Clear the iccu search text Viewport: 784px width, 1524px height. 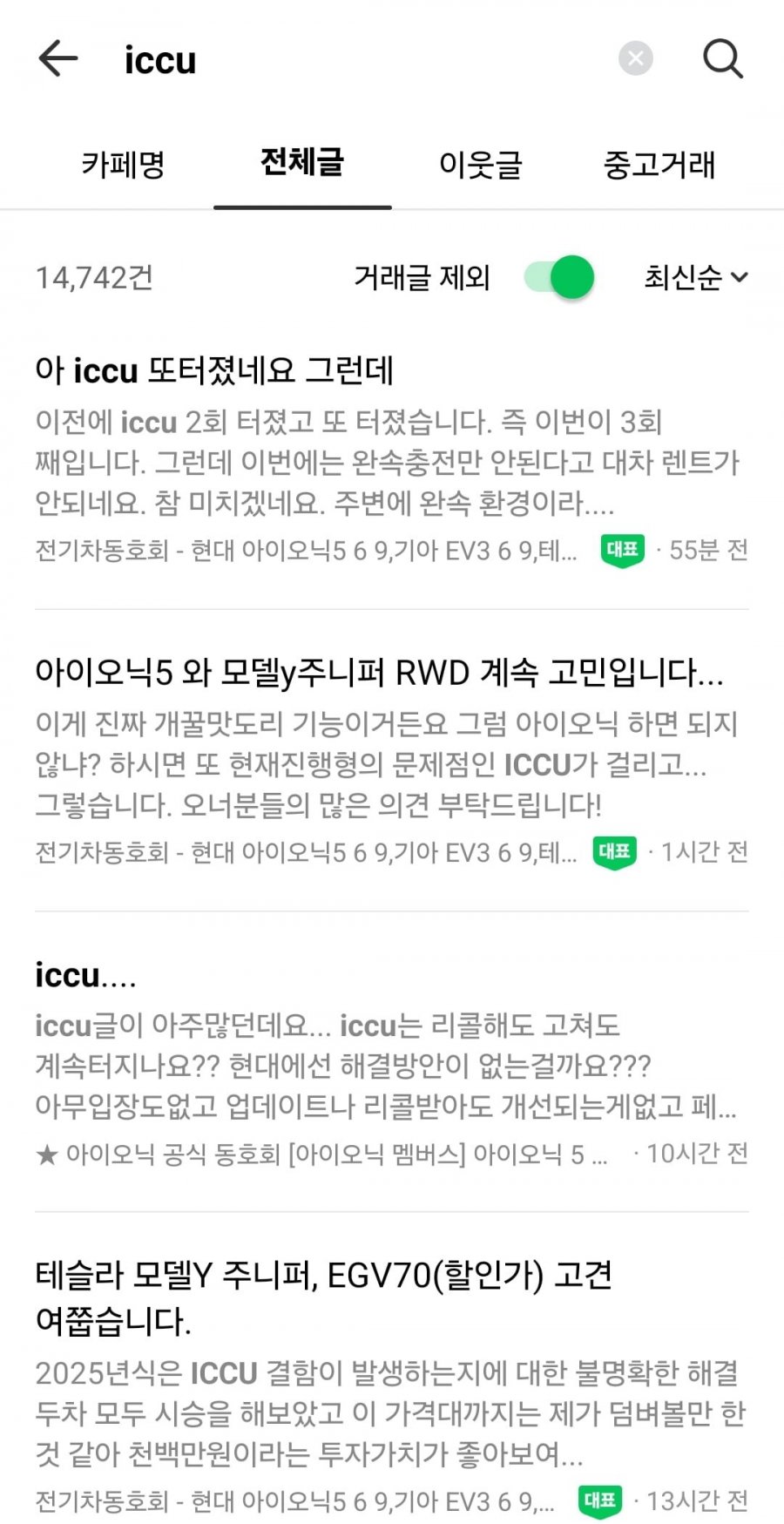[636, 58]
